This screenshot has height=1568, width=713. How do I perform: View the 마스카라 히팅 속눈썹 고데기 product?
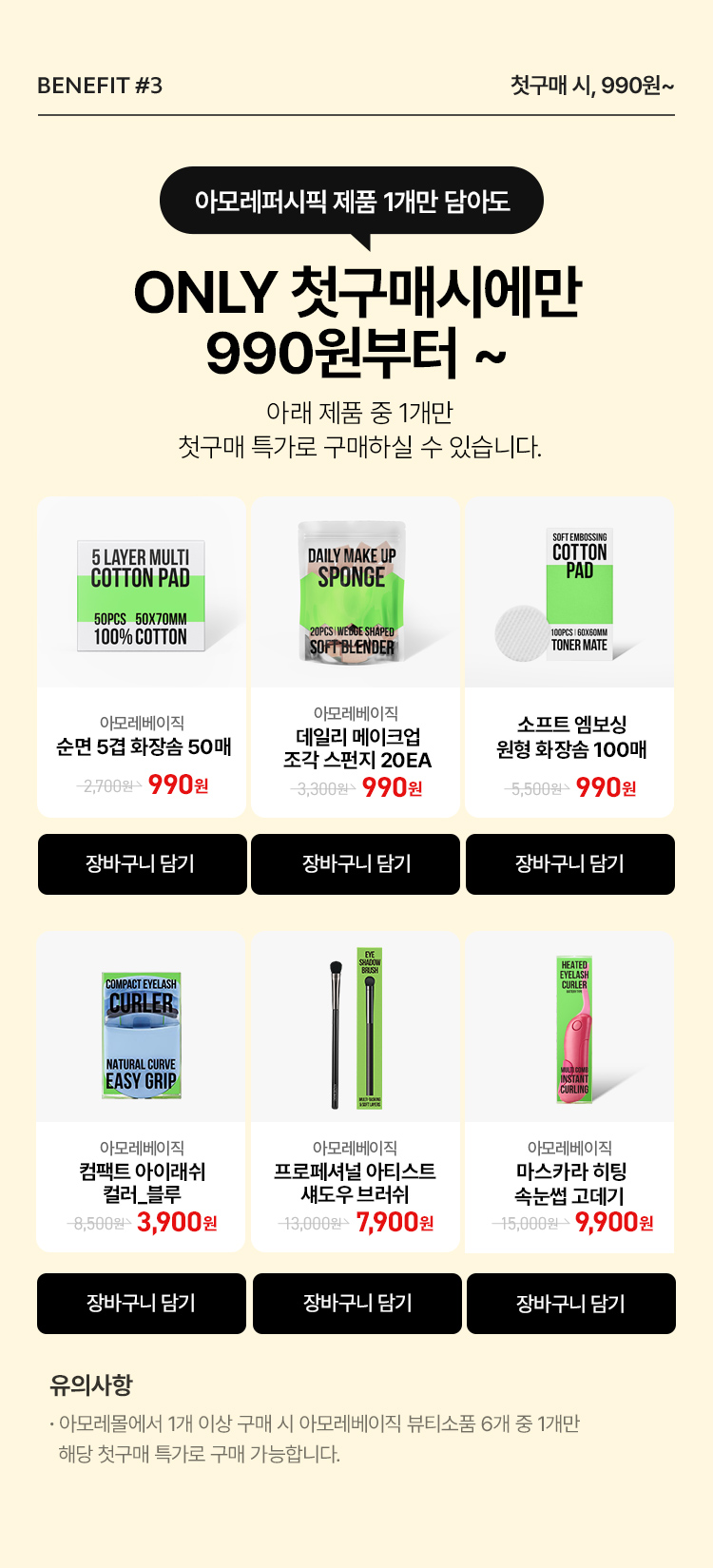click(x=569, y=1092)
